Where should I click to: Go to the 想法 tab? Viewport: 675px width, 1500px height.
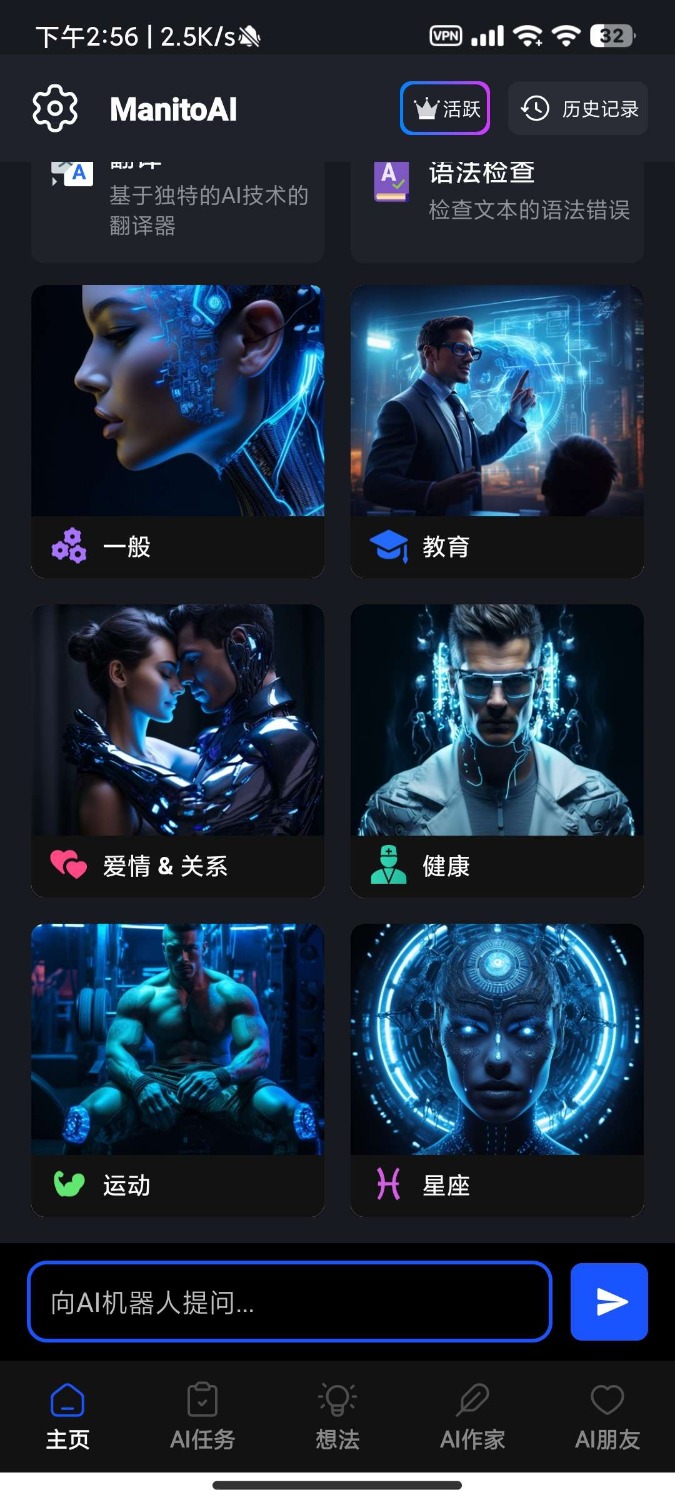point(337,1417)
